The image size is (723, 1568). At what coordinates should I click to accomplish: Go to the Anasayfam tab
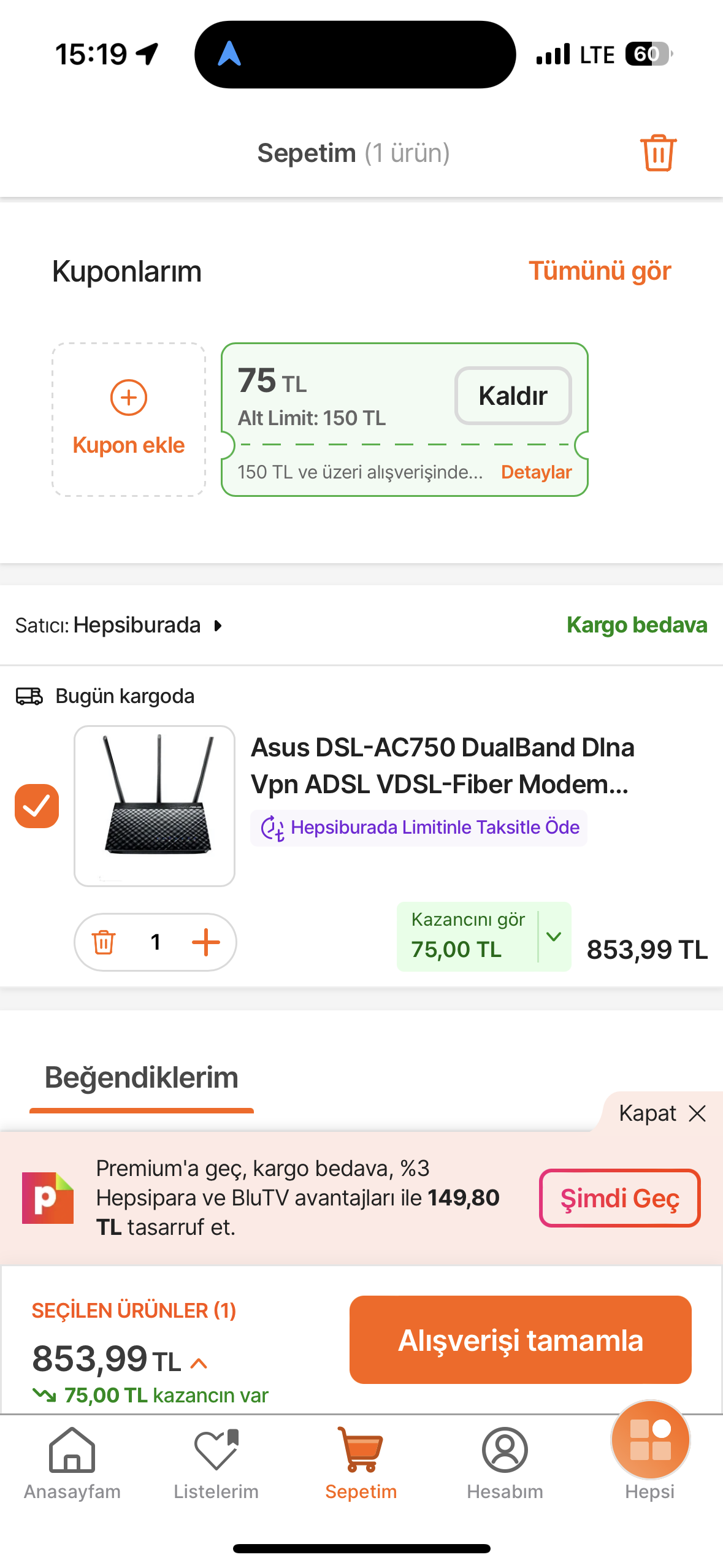tap(72, 1462)
